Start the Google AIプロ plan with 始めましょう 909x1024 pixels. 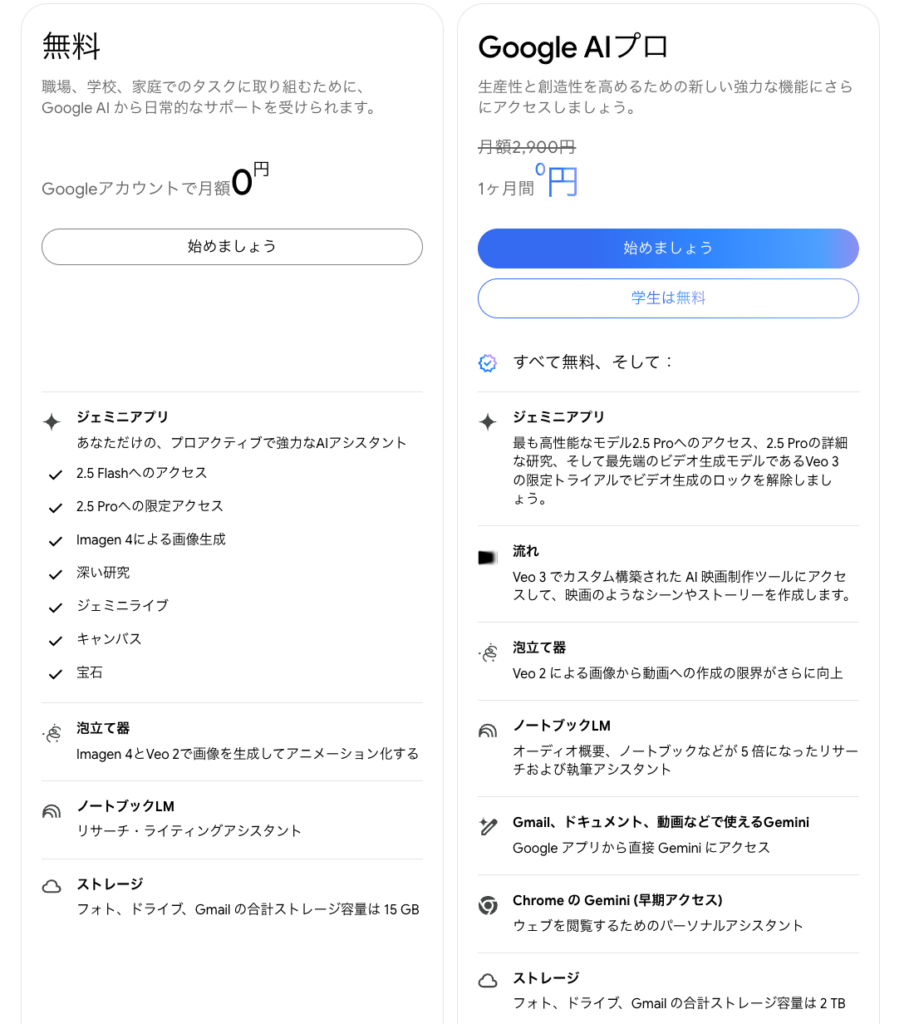click(x=668, y=248)
